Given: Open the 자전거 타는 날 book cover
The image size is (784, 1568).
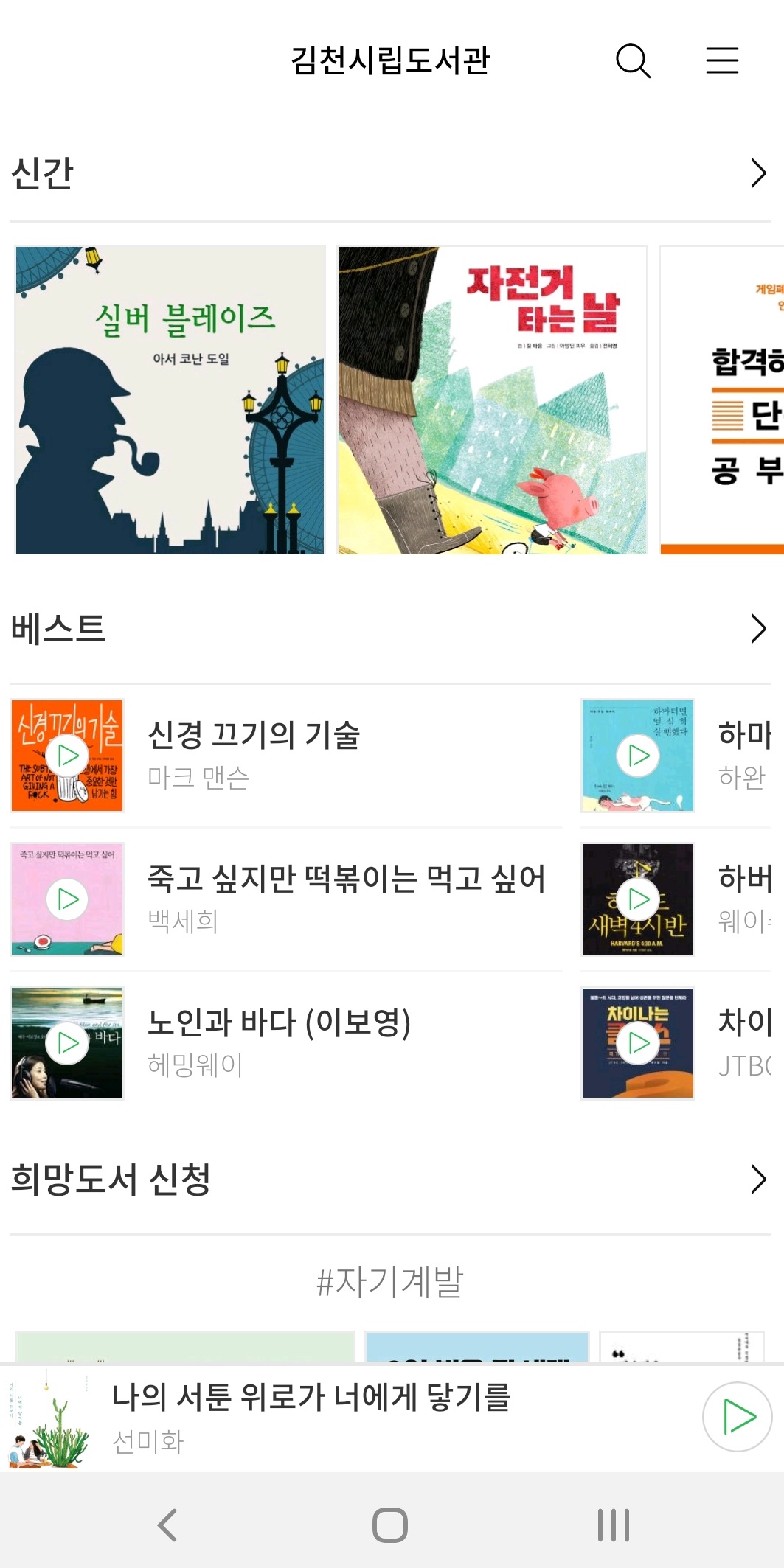Looking at the screenshot, I should point(492,400).
